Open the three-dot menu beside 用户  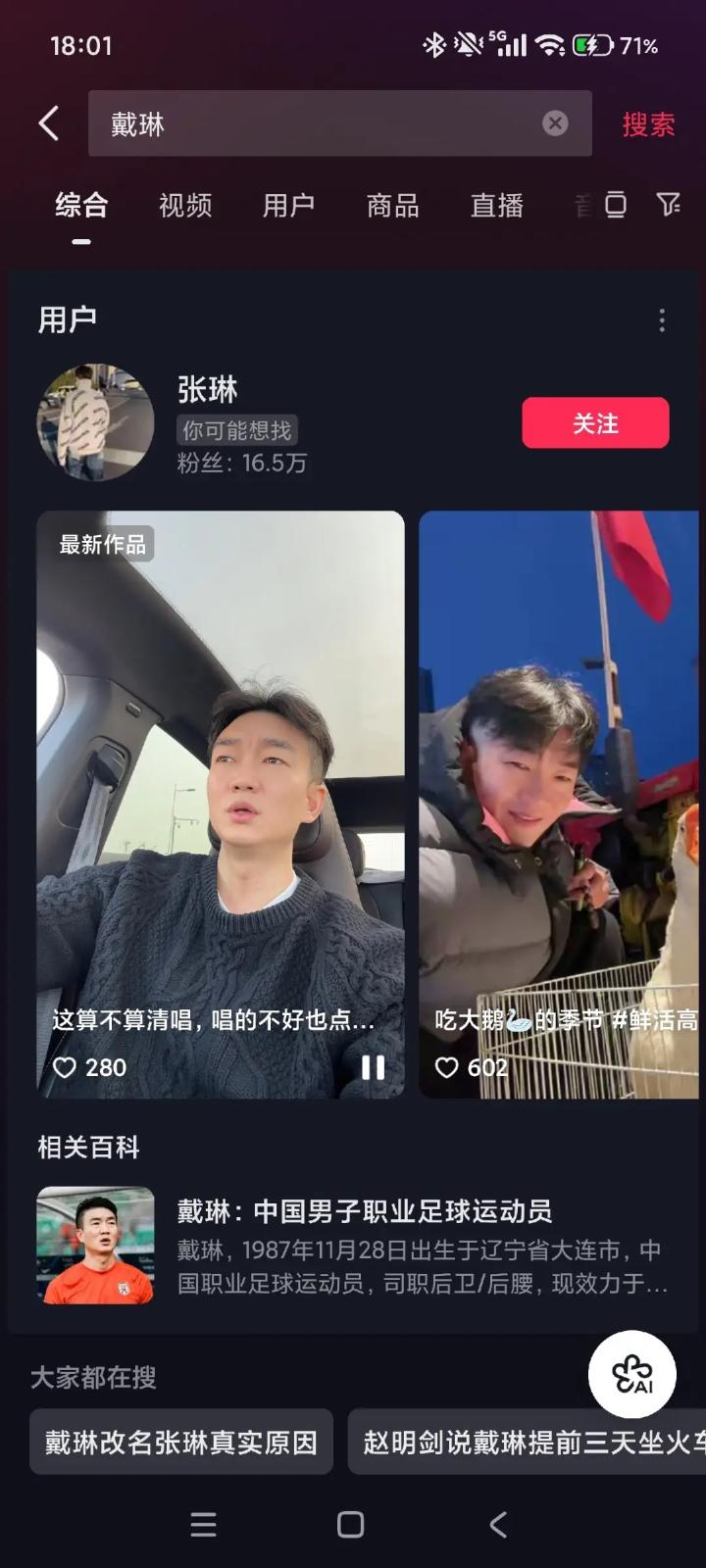[x=662, y=320]
